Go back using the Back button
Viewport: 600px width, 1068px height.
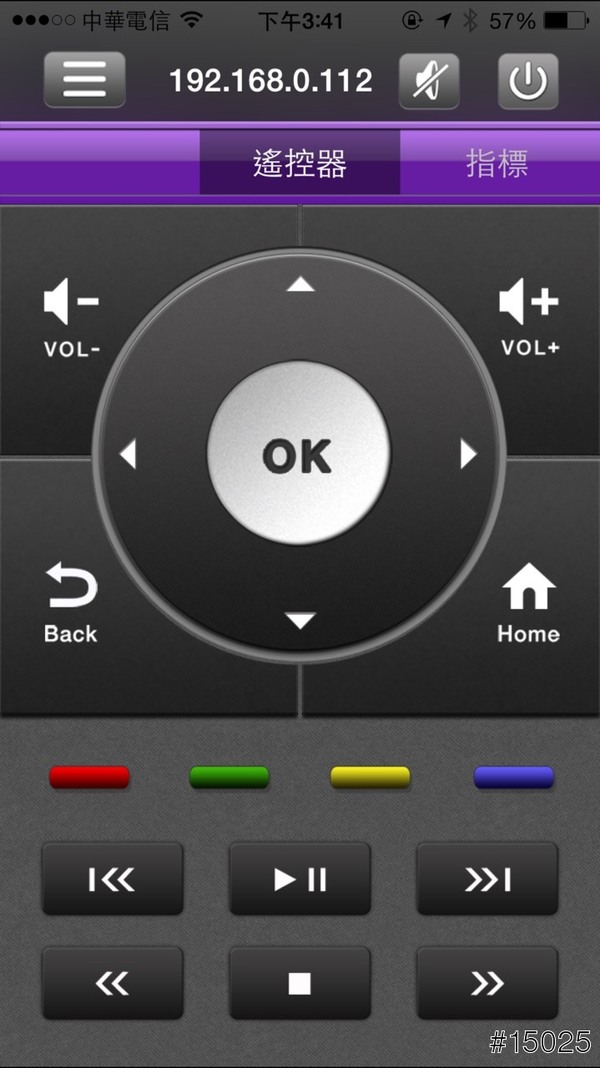pyautogui.click(x=71, y=603)
